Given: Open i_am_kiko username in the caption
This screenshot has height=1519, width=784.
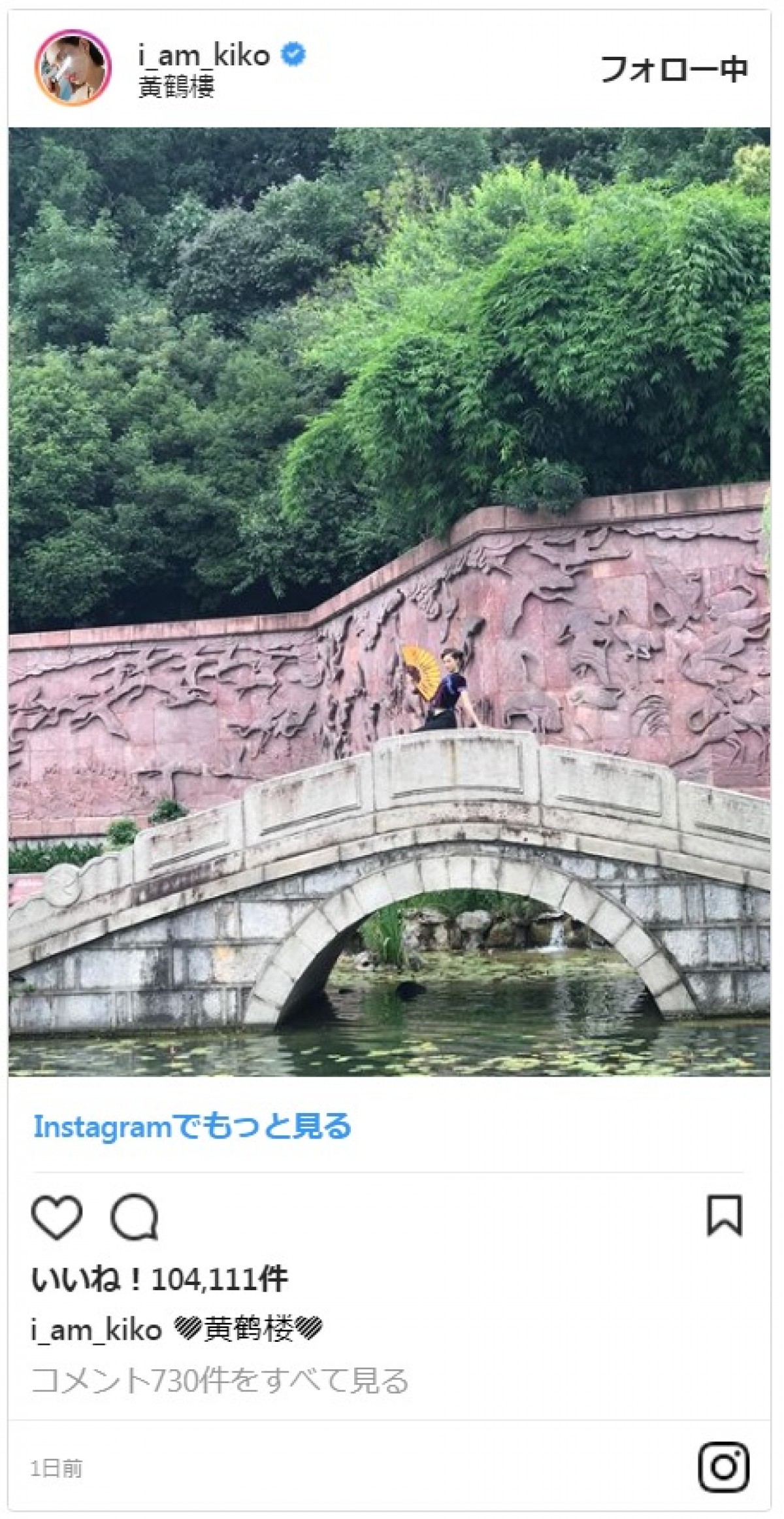Looking at the screenshot, I should point(96,1330).
